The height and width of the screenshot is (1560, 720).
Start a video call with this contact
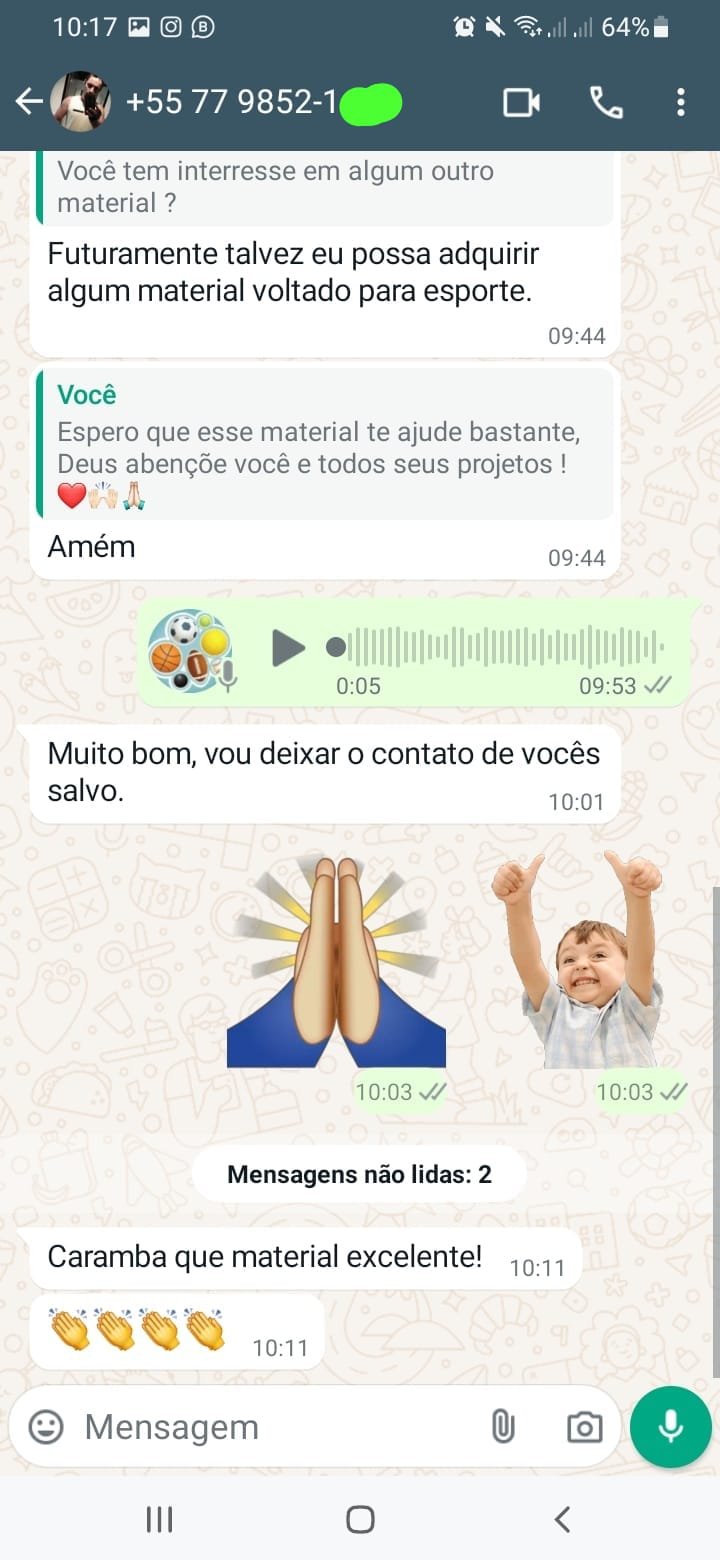[521, 102]
